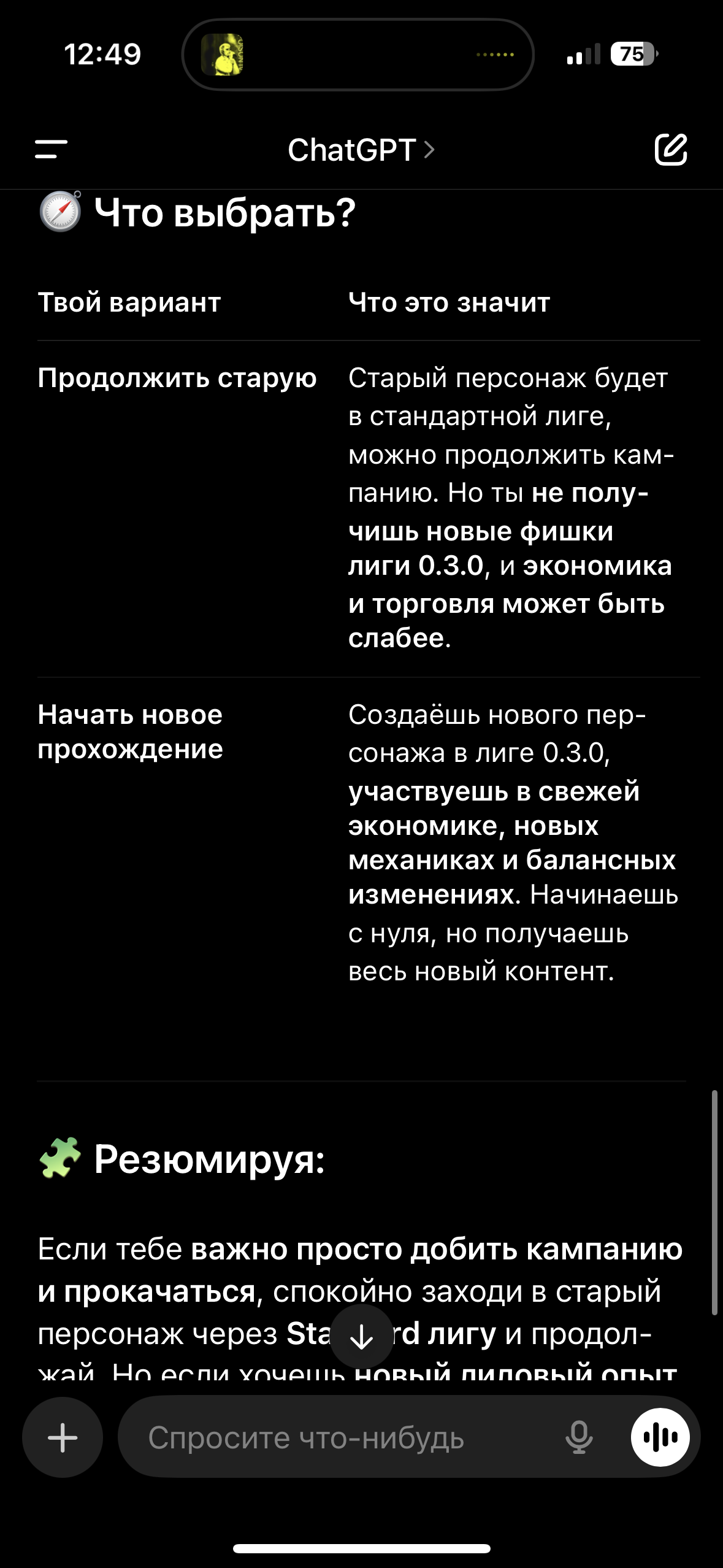Open the ChatGPT model selector
Image resolution: width=723 pixels, height=1568 pixels.
click(x=361, y=150)
